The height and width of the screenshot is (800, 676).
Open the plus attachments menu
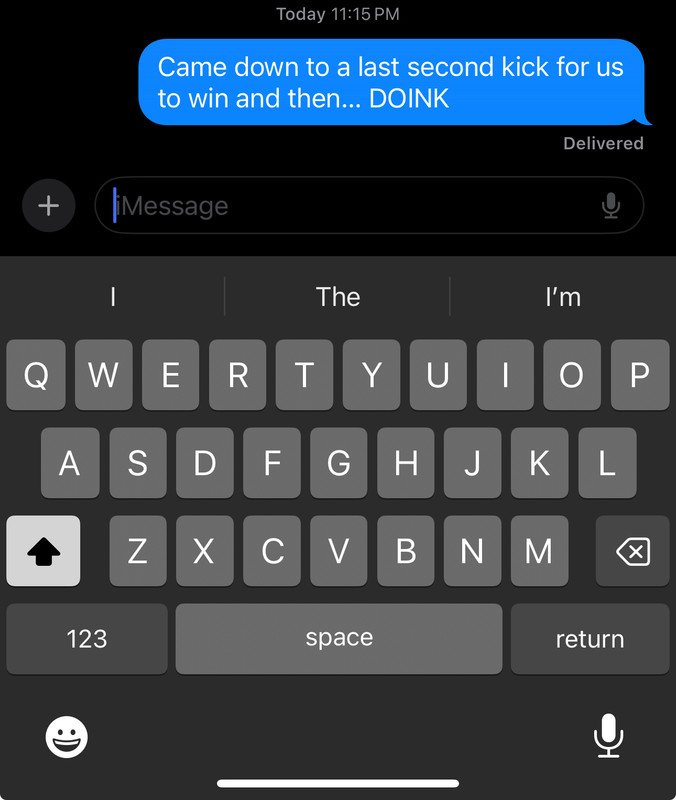tap(48, 206)
